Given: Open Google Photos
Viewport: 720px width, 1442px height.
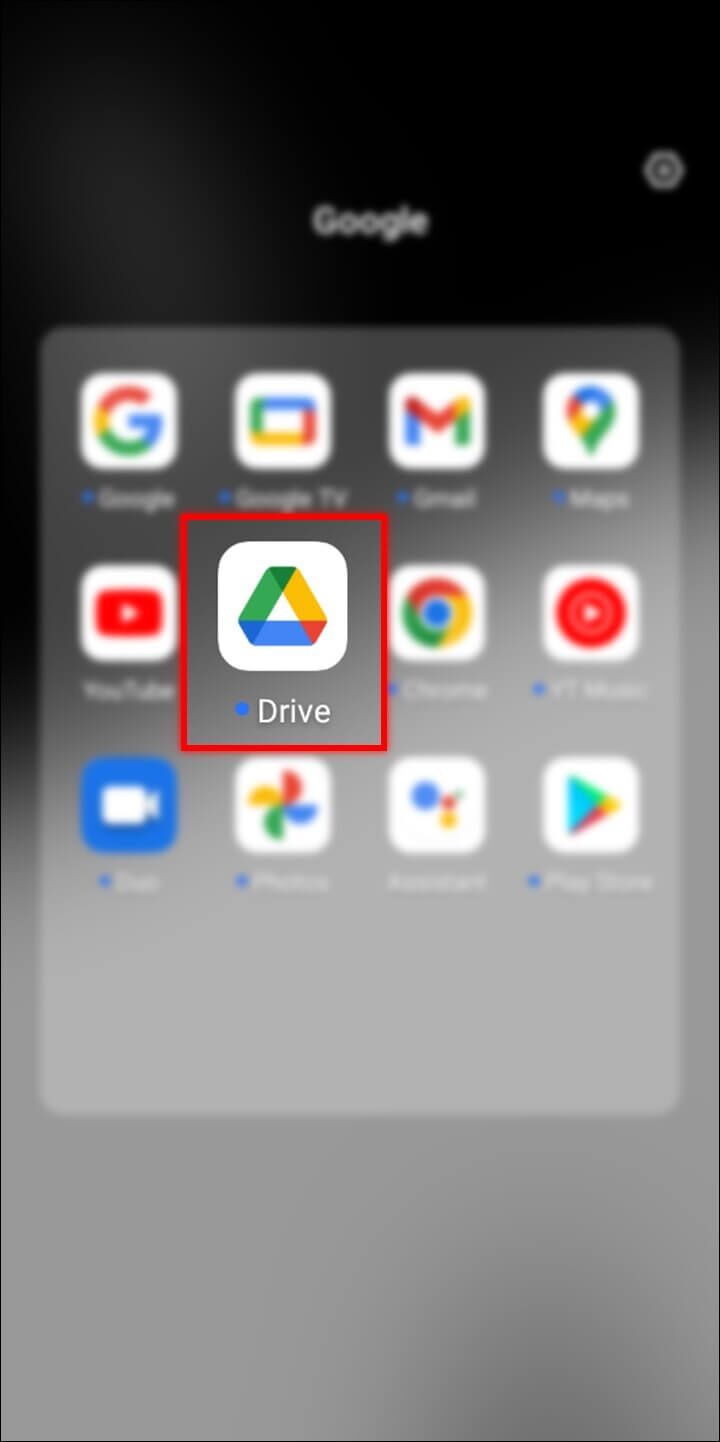Looking at the screenshot, I should pyautogui.click(x=283, y=805).
